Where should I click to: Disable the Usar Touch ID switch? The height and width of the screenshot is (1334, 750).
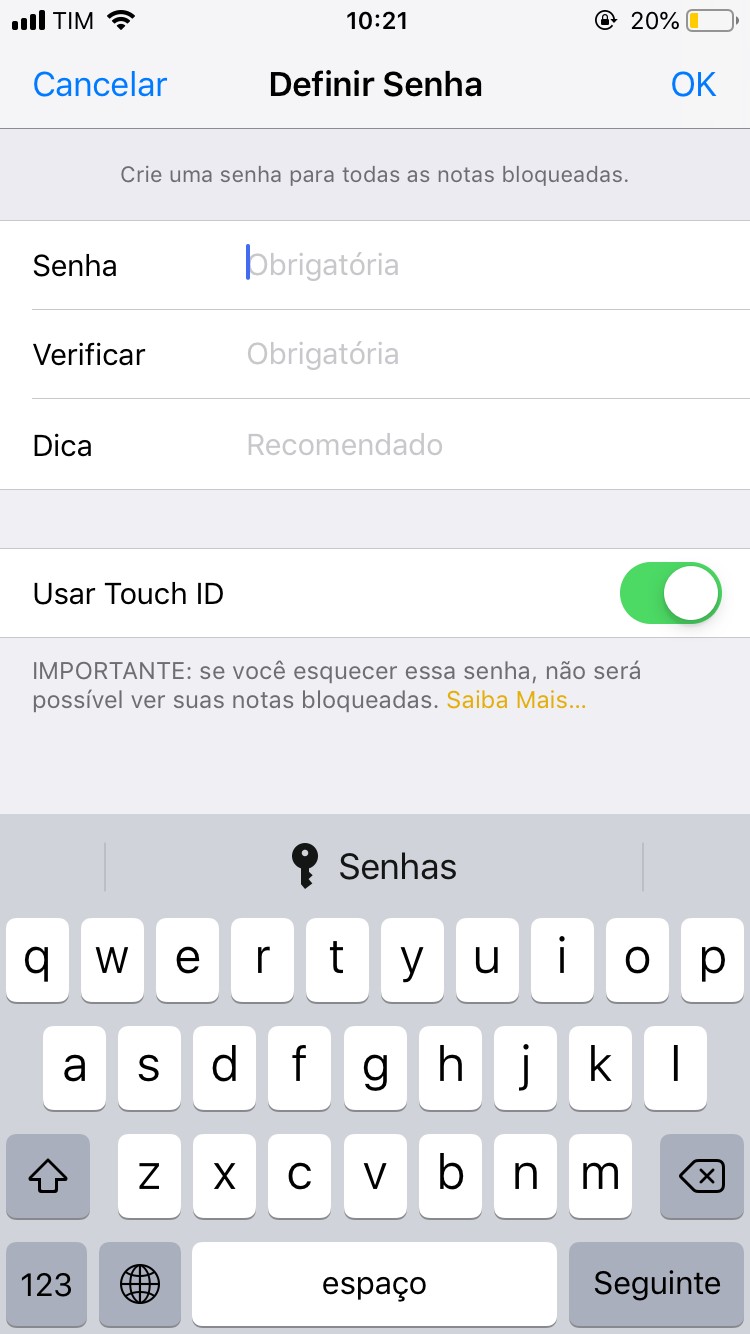[x=670, y=593]
